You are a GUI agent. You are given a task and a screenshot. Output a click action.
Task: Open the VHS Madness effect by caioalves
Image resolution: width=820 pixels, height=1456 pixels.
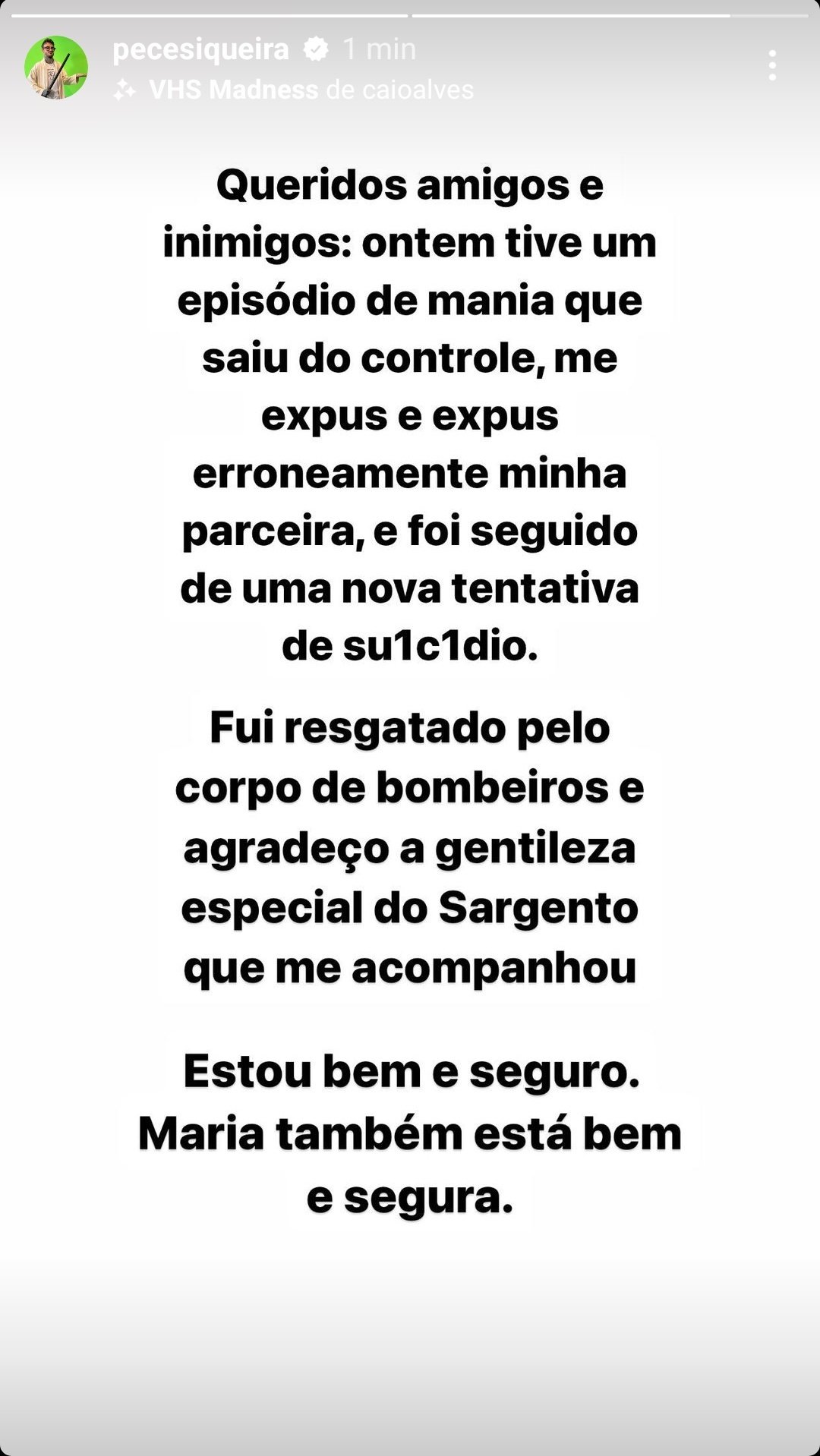pyautogui.click(x=293, y=90)
